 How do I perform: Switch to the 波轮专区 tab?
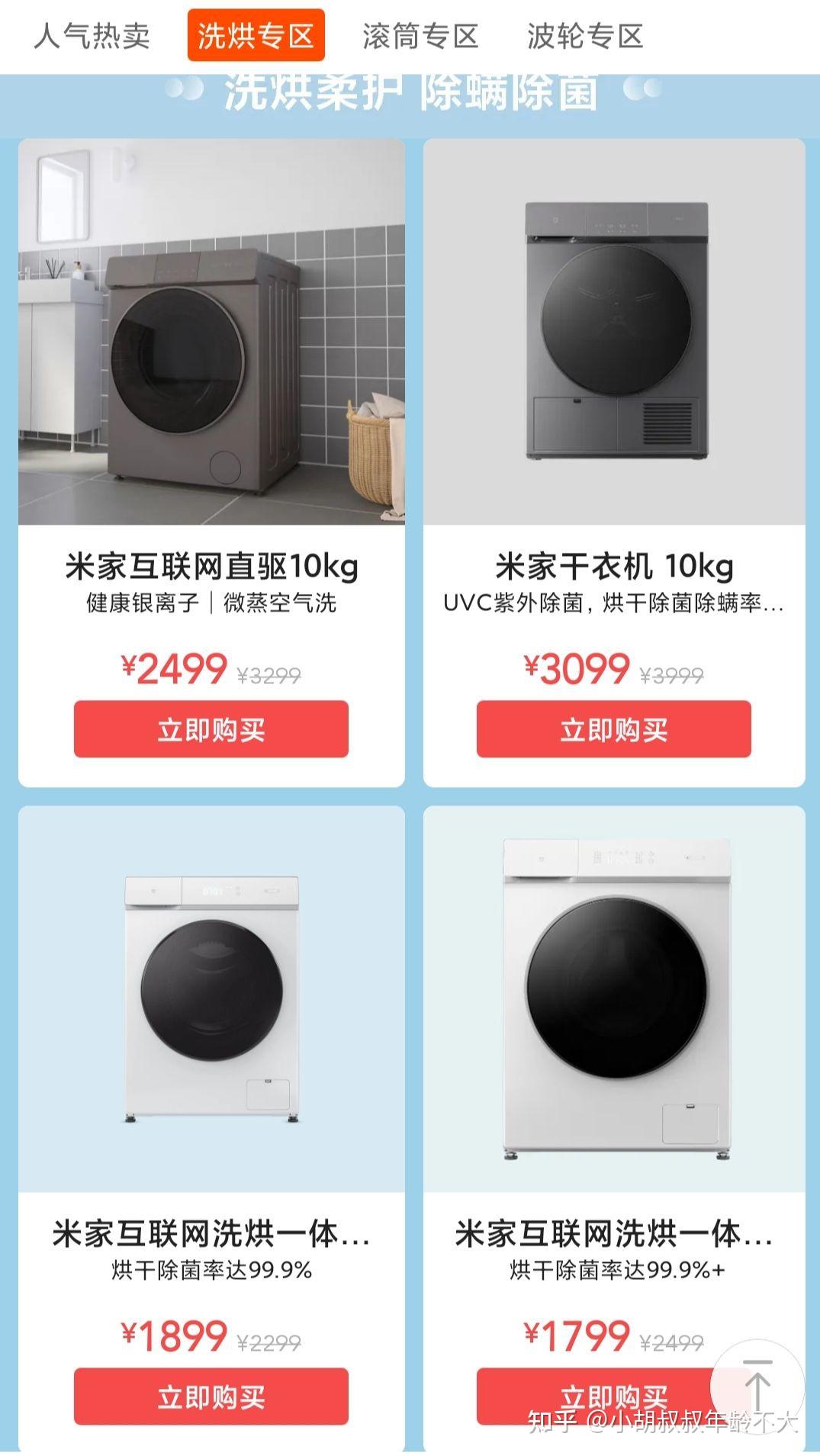point(585,36)
